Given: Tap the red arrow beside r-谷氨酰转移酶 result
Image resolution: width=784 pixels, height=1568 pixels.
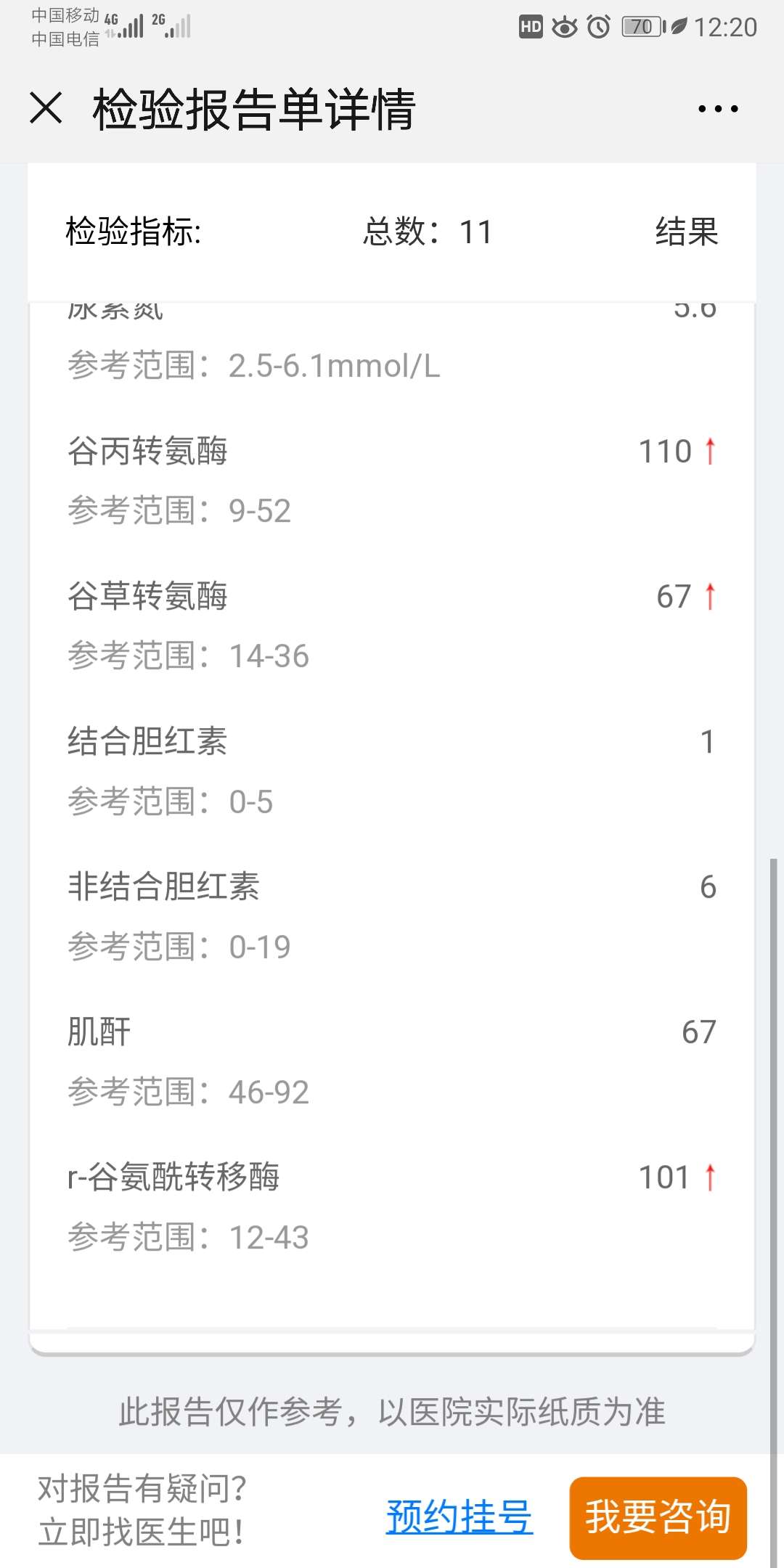Looking at the screenshot, I should pyautogui.click(x=710, y=1176).
